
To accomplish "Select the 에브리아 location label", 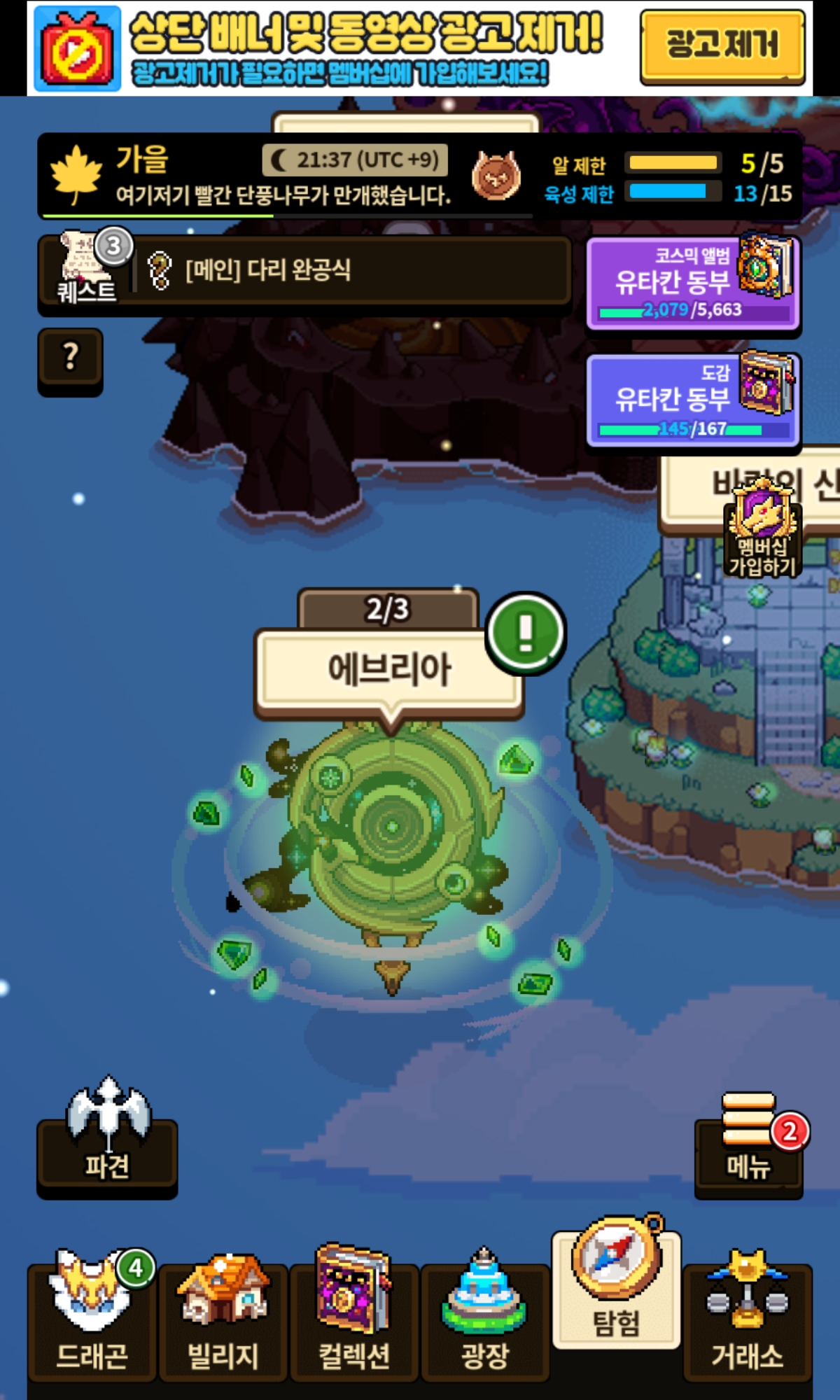I will (389, 670).
